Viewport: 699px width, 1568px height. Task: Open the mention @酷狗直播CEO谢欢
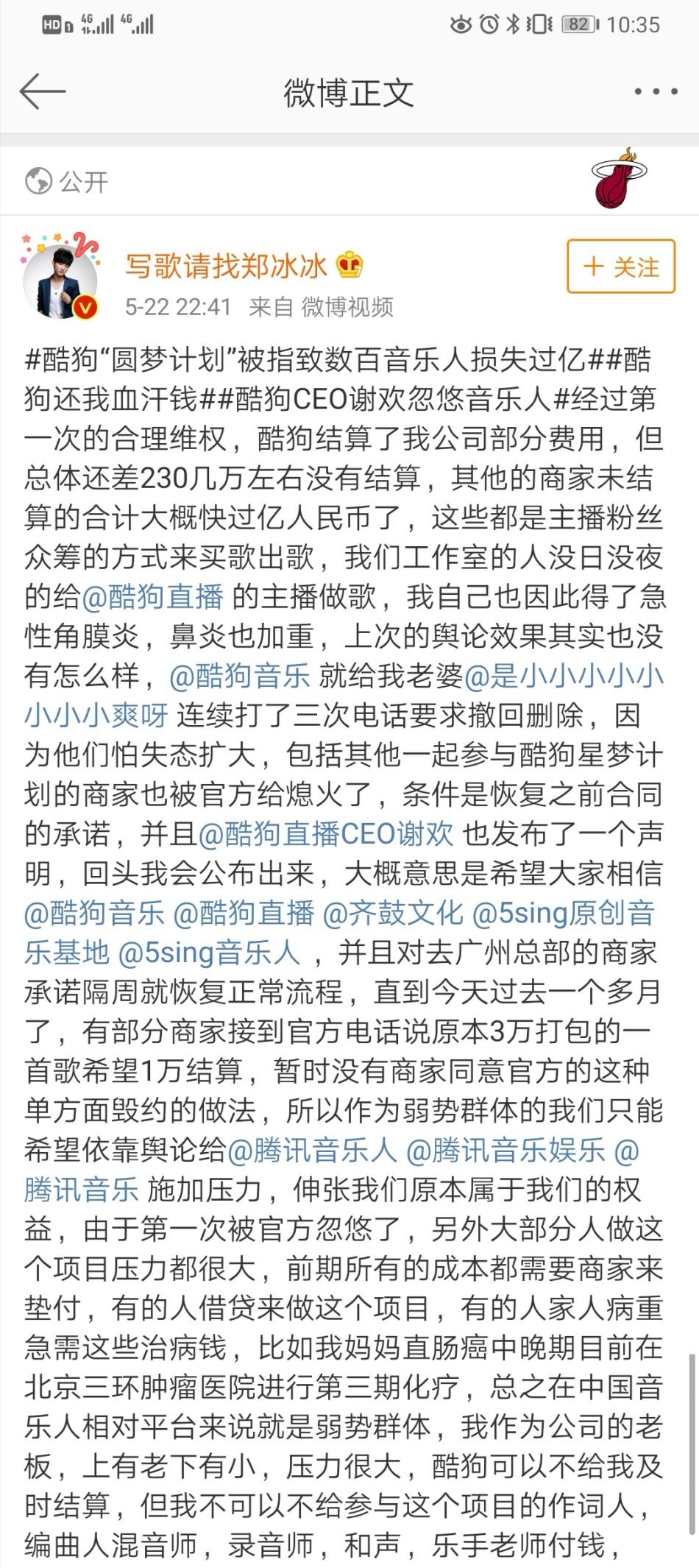coord(326,833)
